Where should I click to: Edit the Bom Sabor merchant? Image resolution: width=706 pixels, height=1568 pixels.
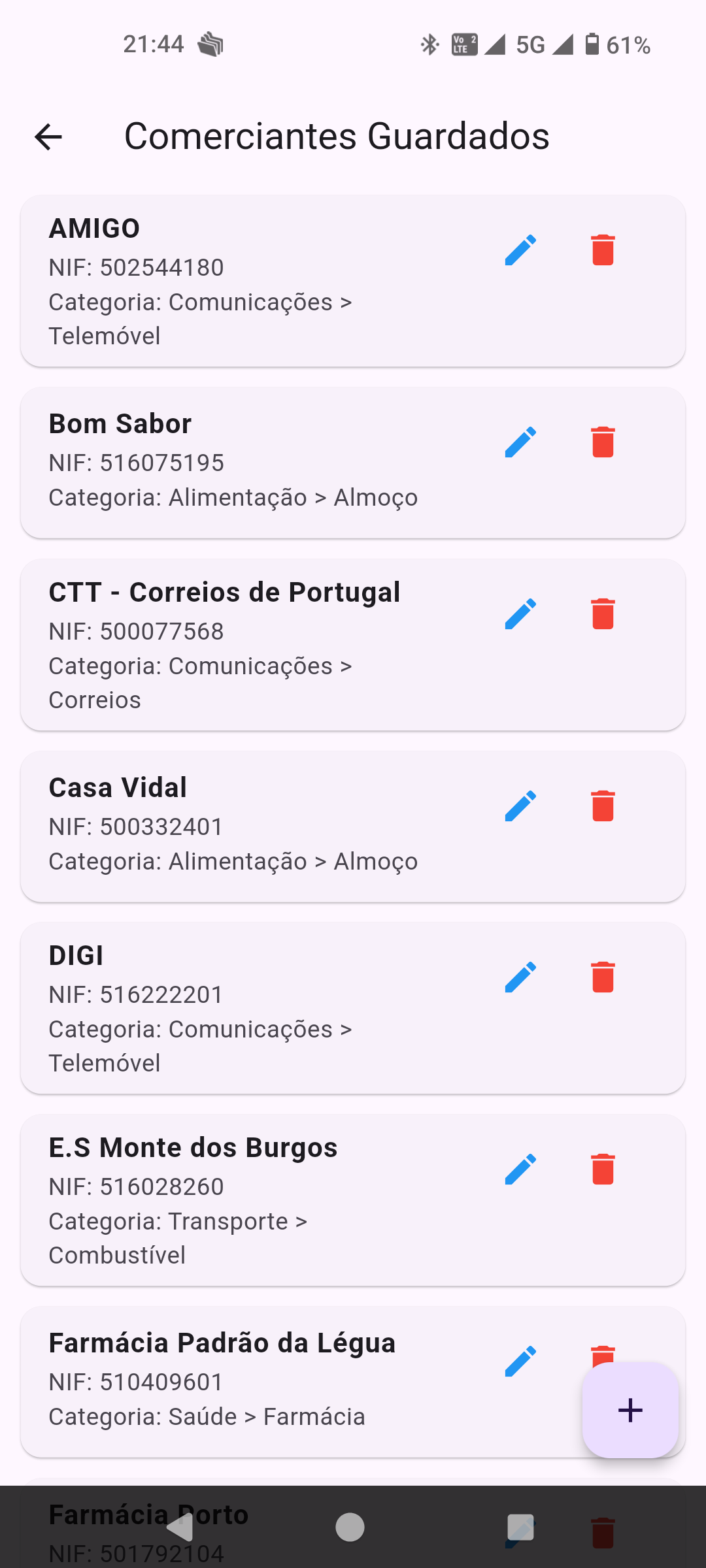[520, 442]
